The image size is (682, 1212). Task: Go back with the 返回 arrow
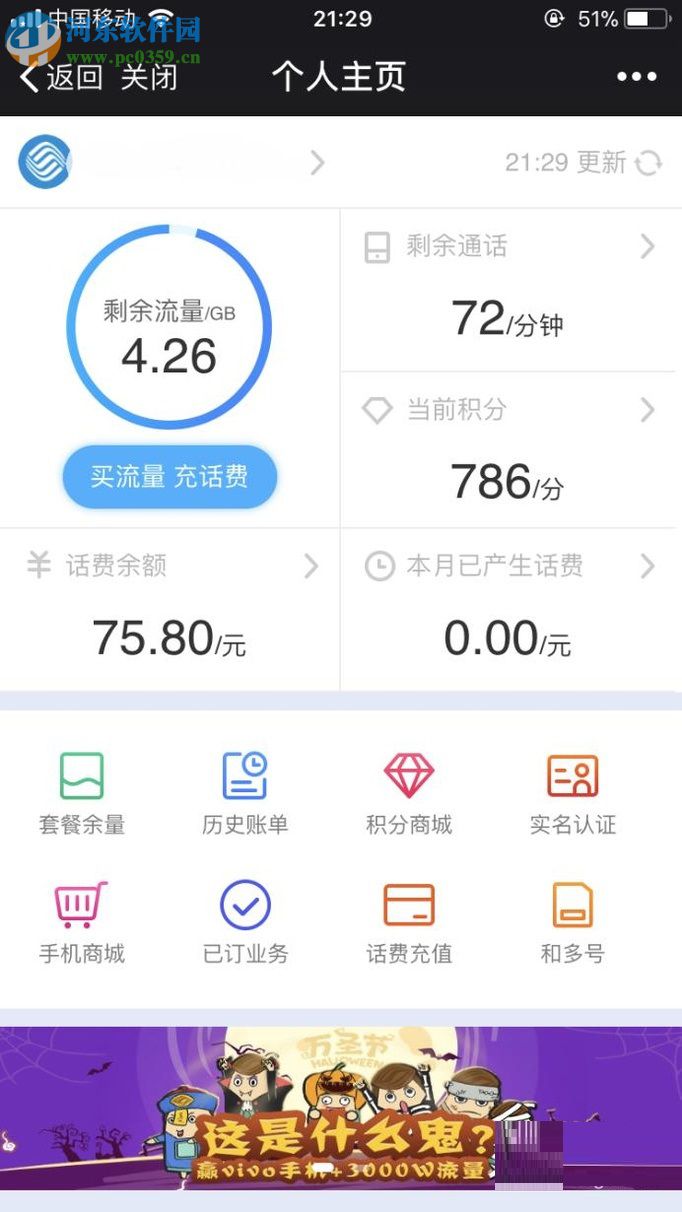60,77
